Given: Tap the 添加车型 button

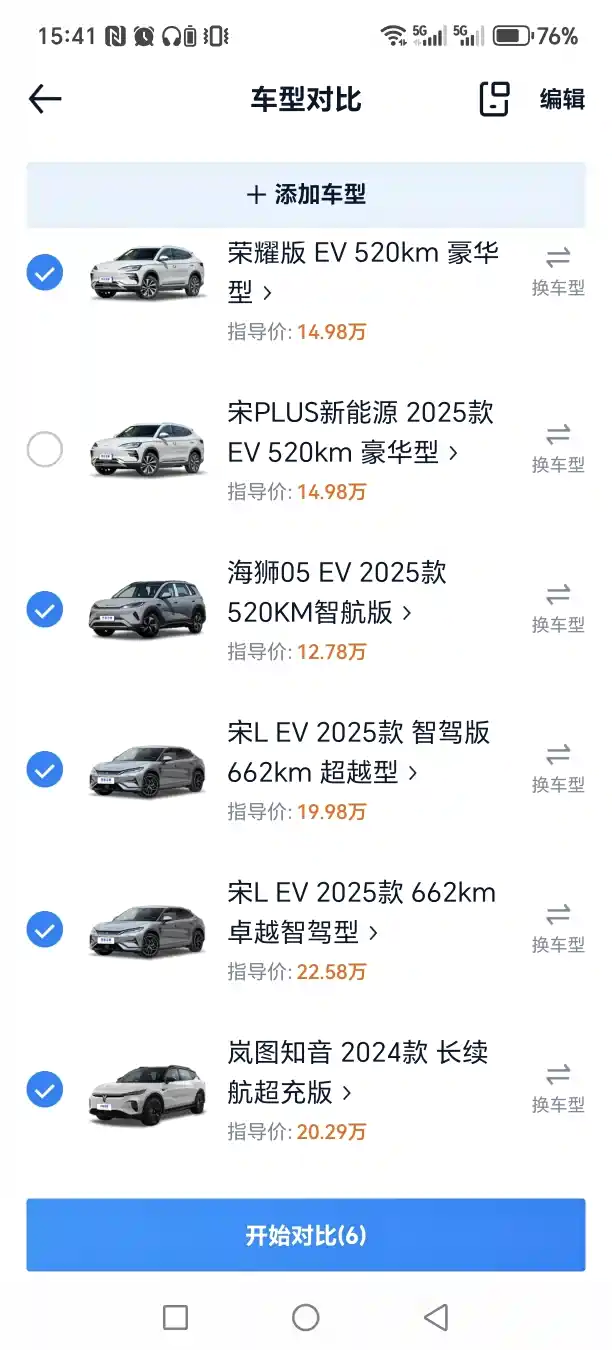Looking at the screenshot, I should (306, 194).
